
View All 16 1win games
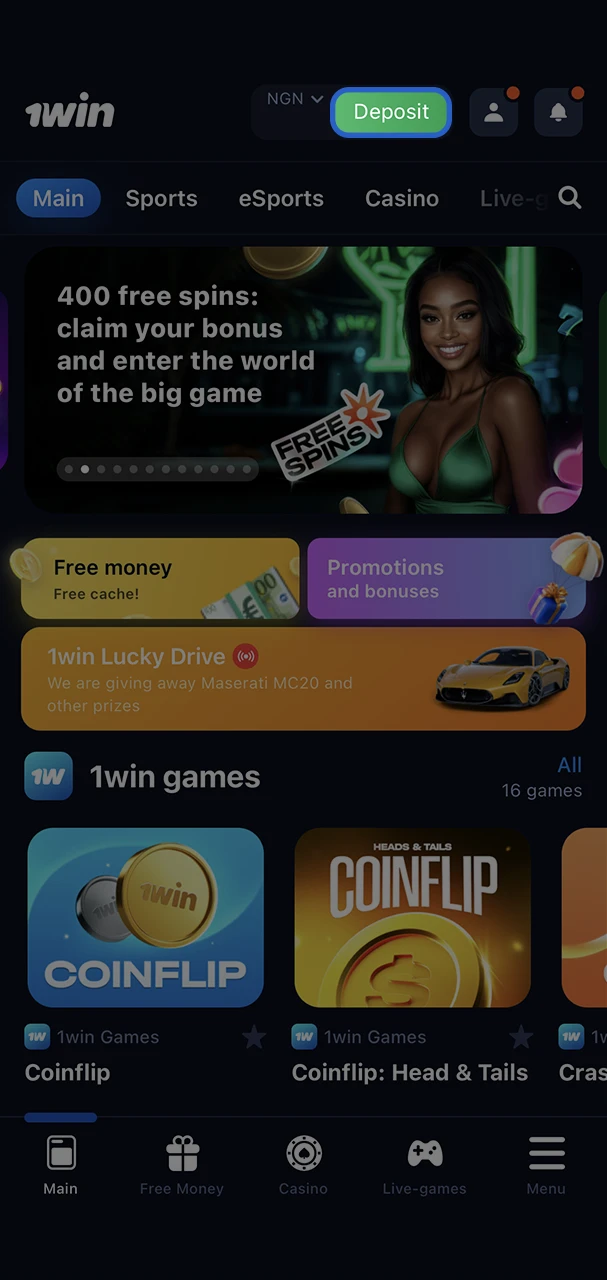click(x=569, y=765)
